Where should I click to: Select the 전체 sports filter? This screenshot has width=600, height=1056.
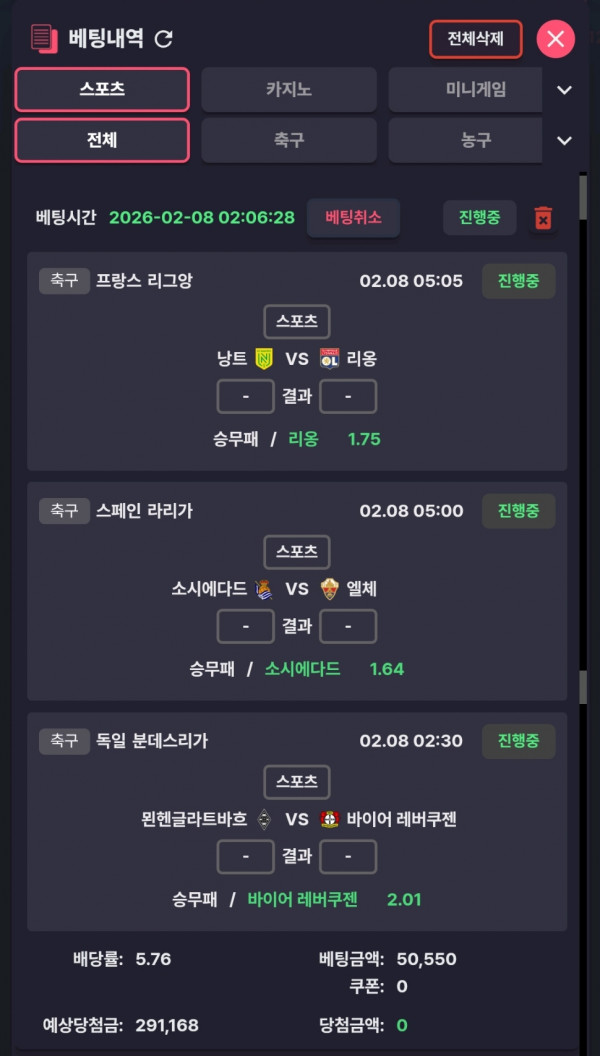(x=102, y=140)
